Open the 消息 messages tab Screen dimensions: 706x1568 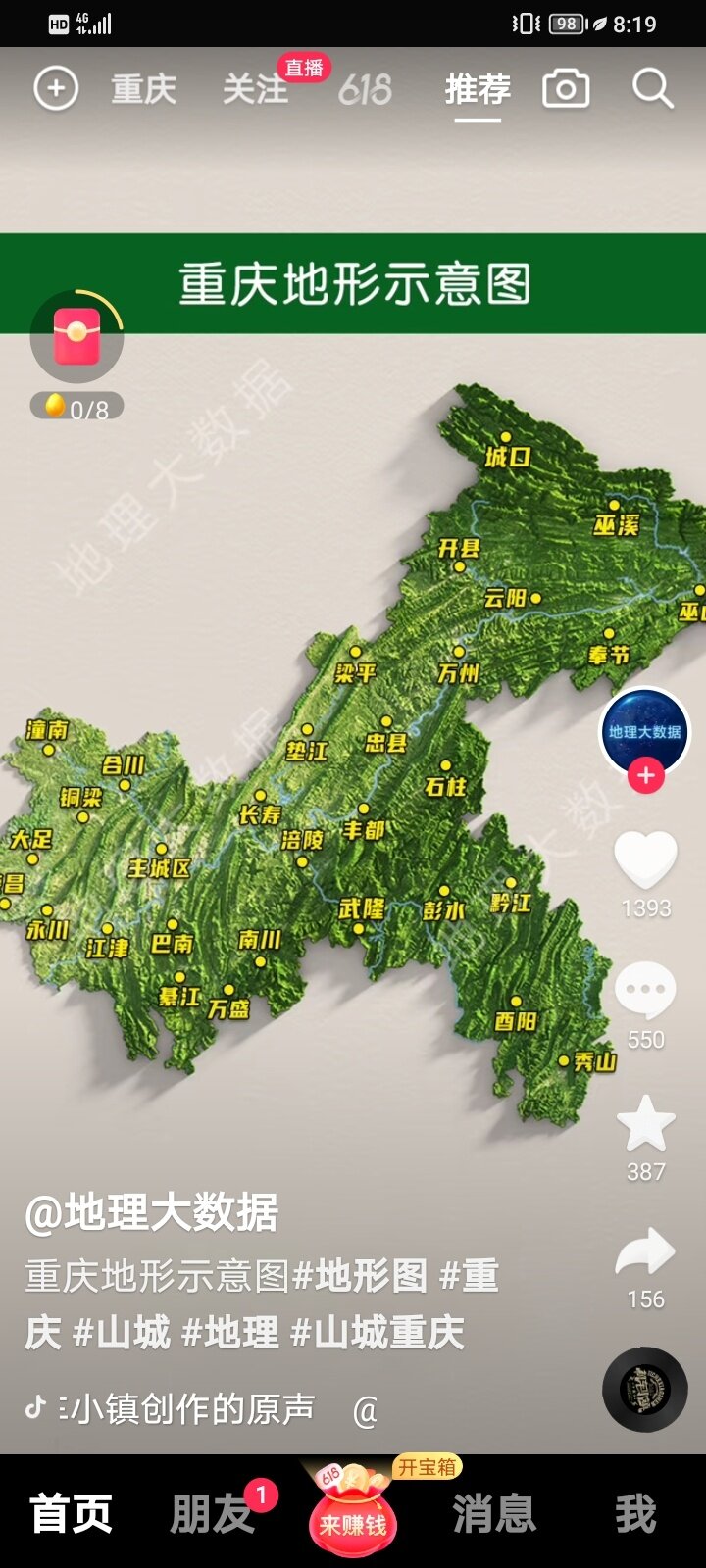(x=494, y=1513)
